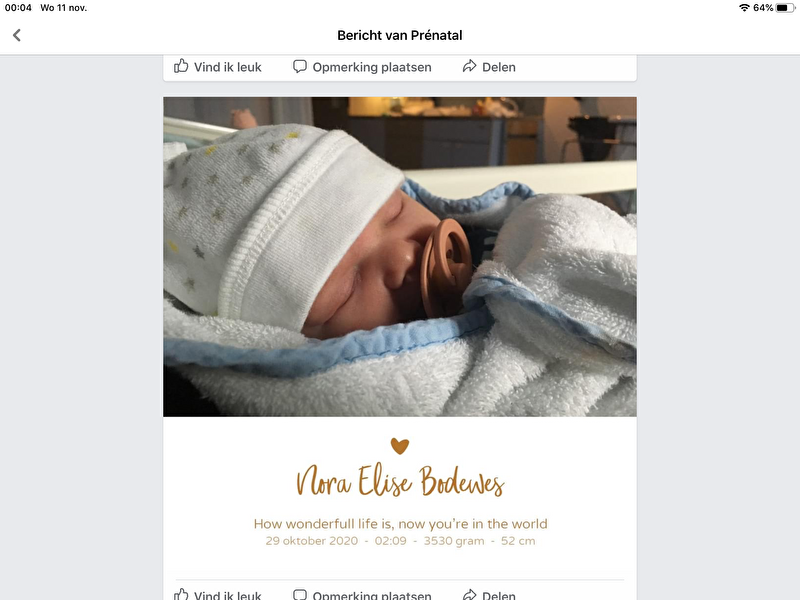Tap 'Vind ik leuk' on the upper post
800x600 pixels.
[x=217, y=67]
